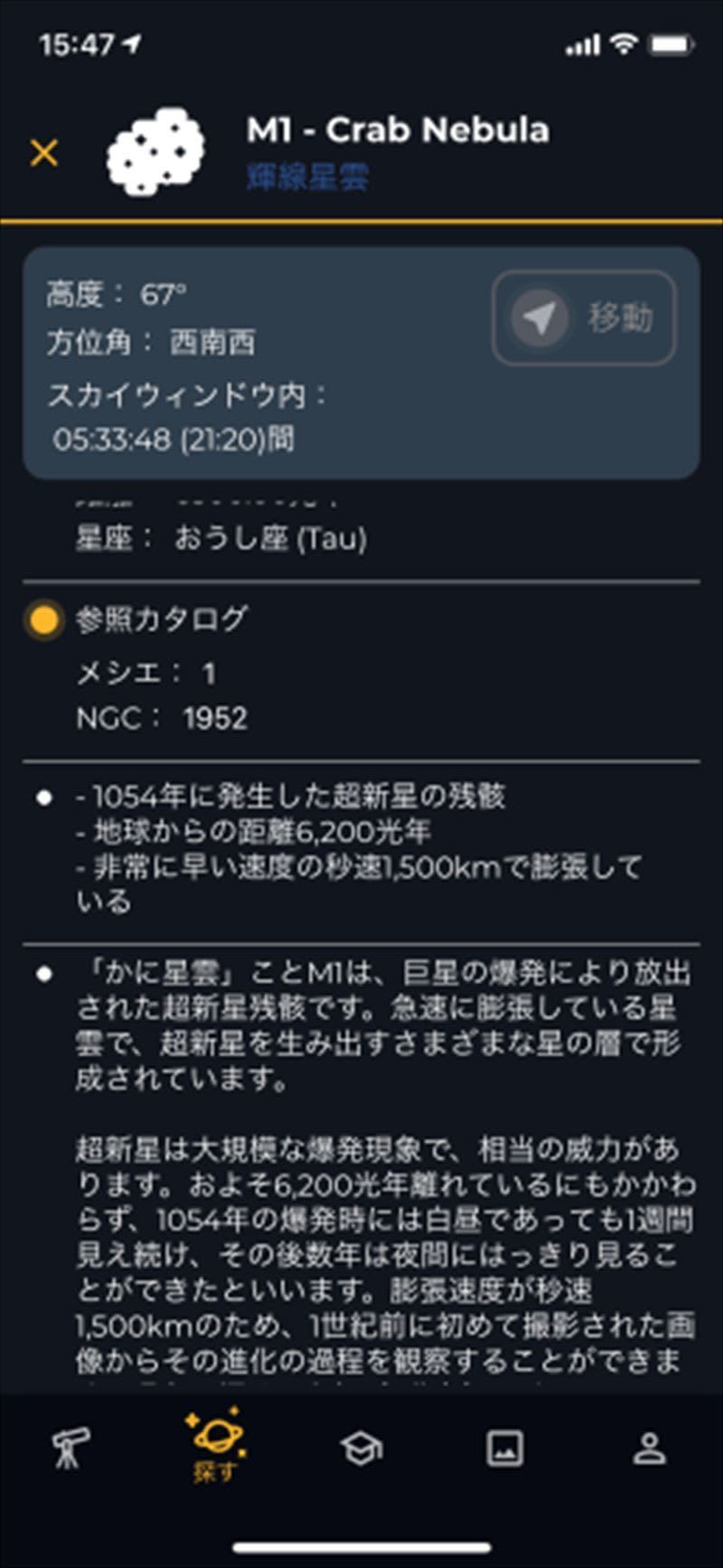
Task: Go to the profile tab
Action: (649, 1449)
